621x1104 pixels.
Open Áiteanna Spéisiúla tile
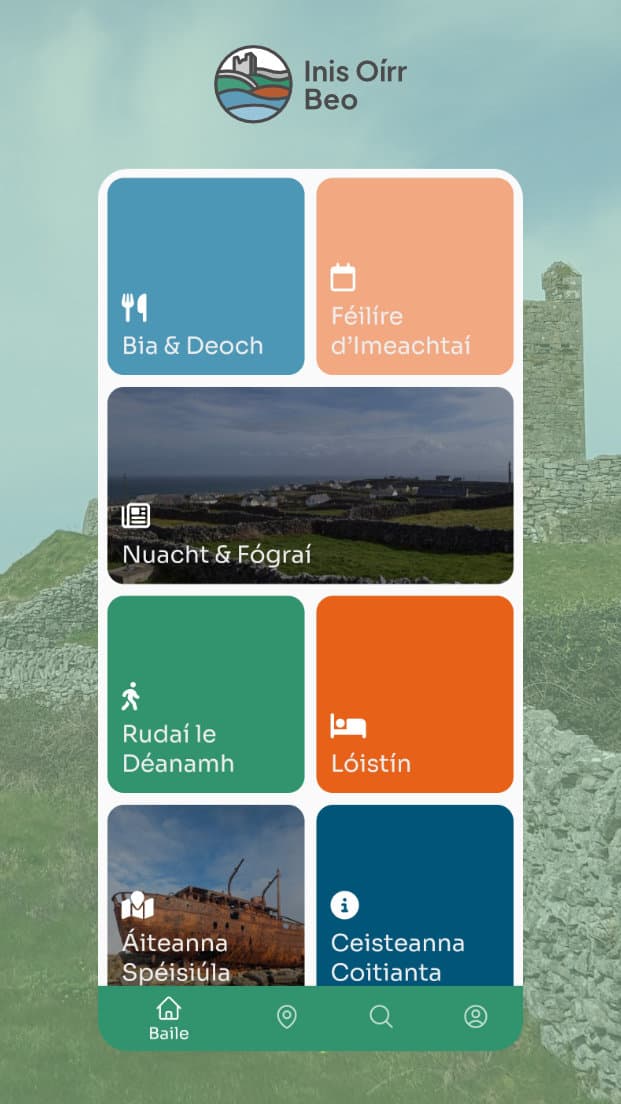206,895
